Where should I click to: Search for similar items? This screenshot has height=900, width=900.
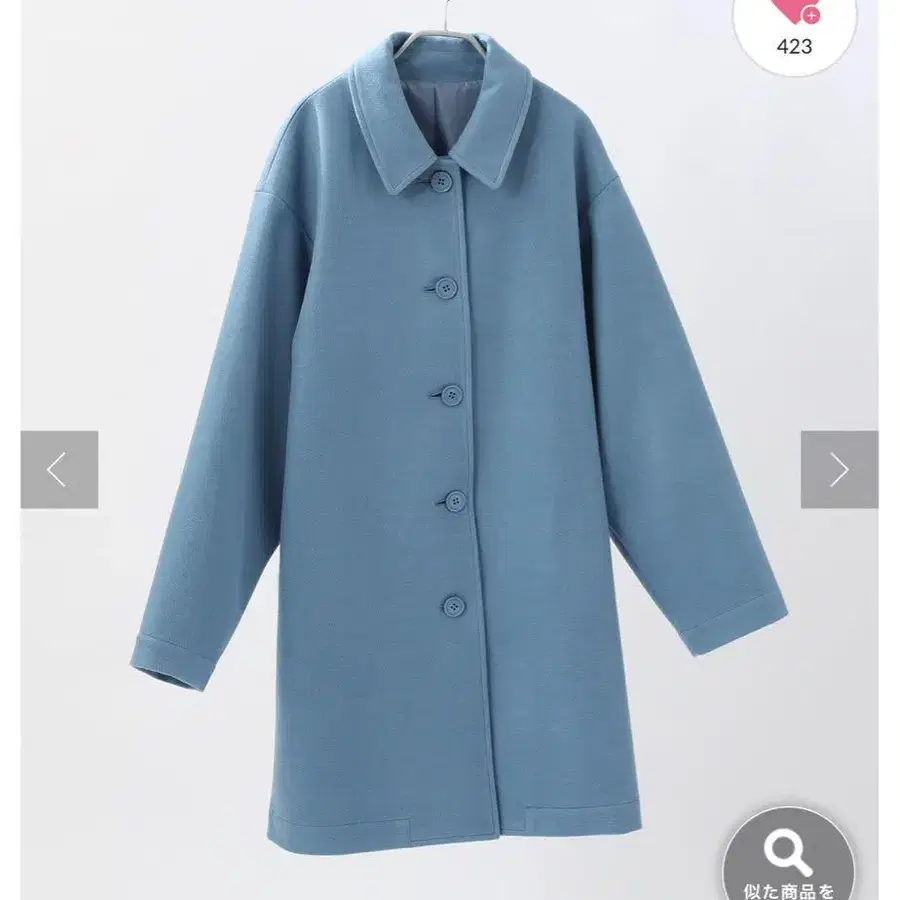pyautogui.click(x=789, y=855)
